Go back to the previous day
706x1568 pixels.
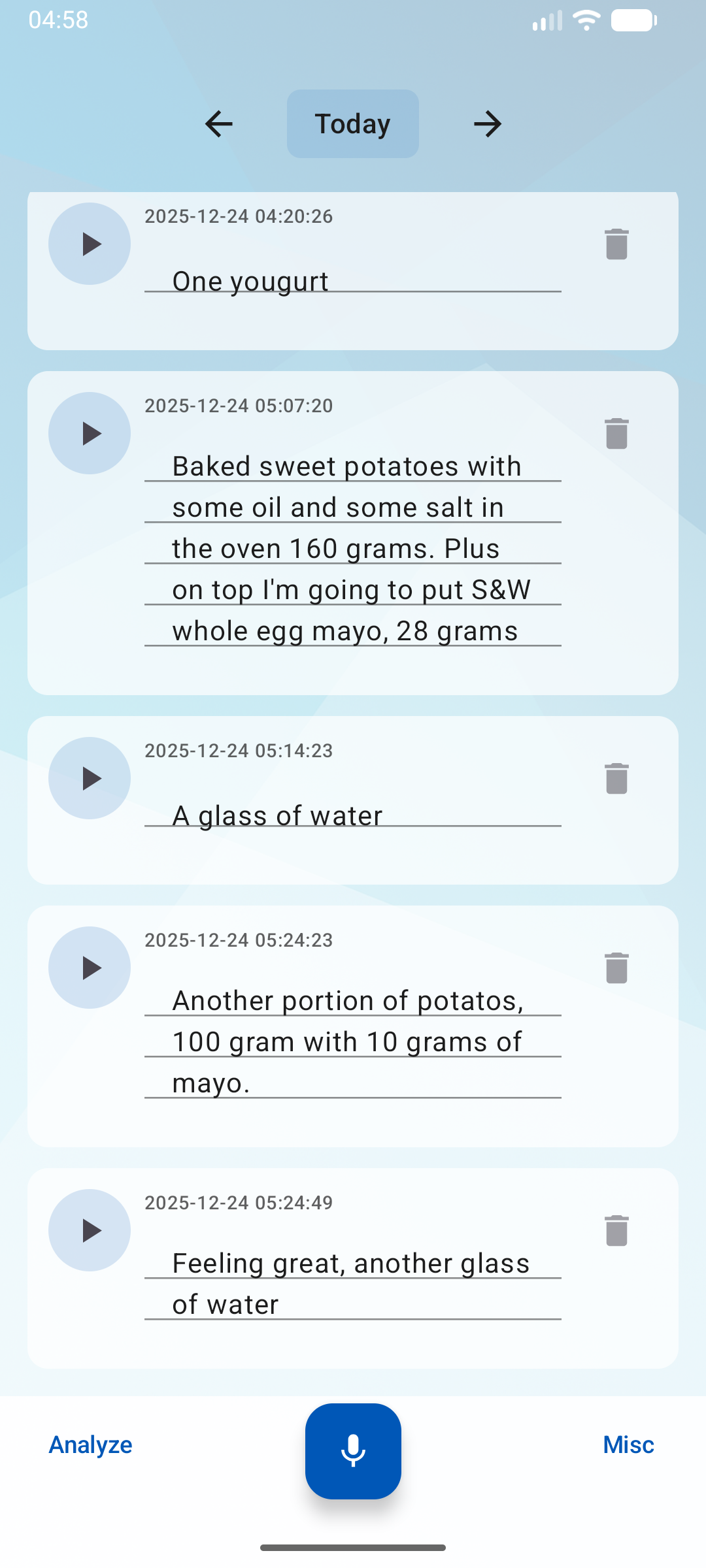click(x=218, y=123)
